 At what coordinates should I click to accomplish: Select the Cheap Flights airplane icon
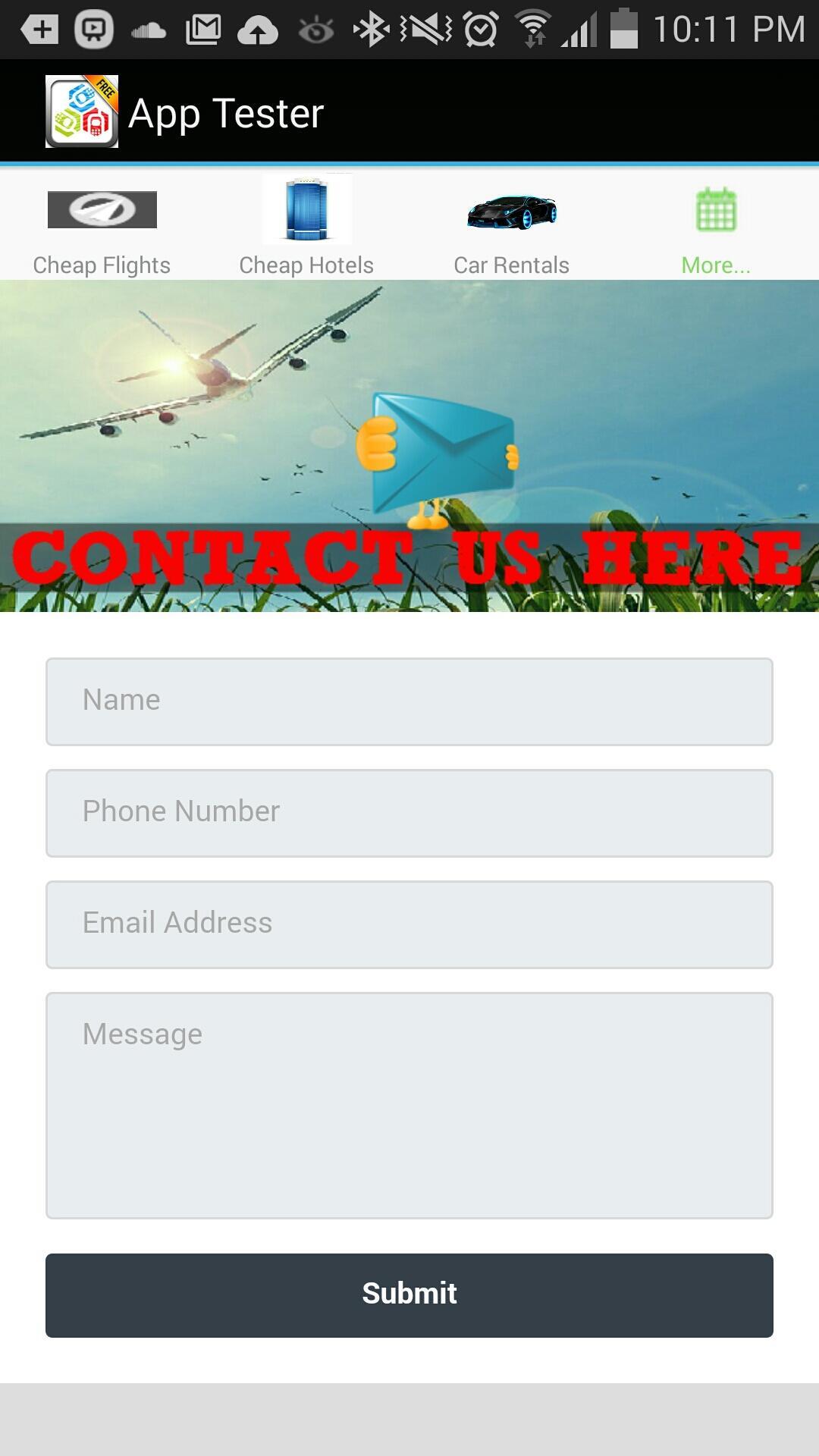102,209
